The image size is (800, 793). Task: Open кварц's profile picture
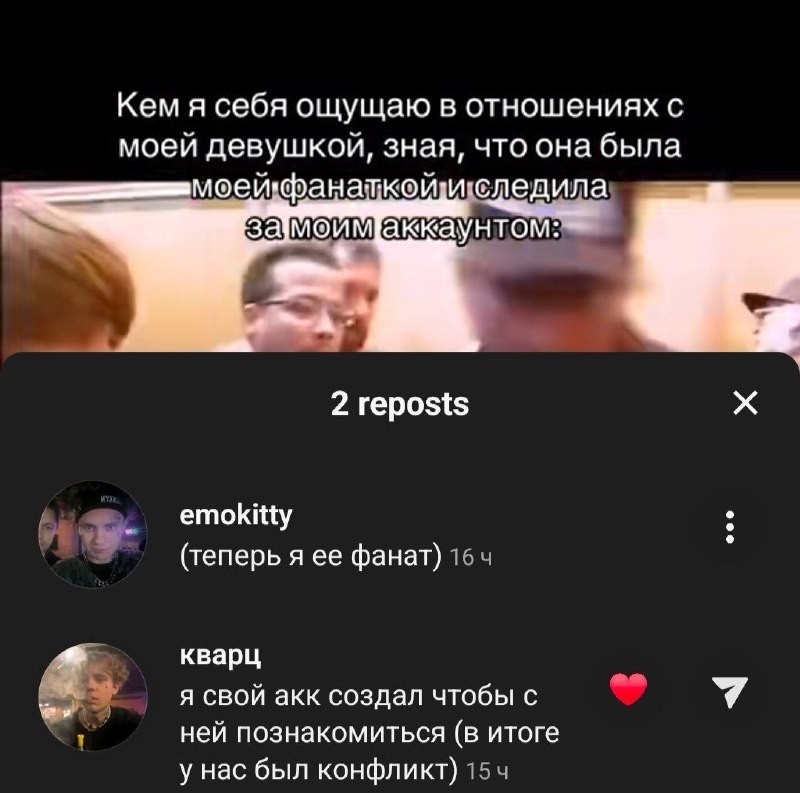pyautogui.click(x=93, y=697)
